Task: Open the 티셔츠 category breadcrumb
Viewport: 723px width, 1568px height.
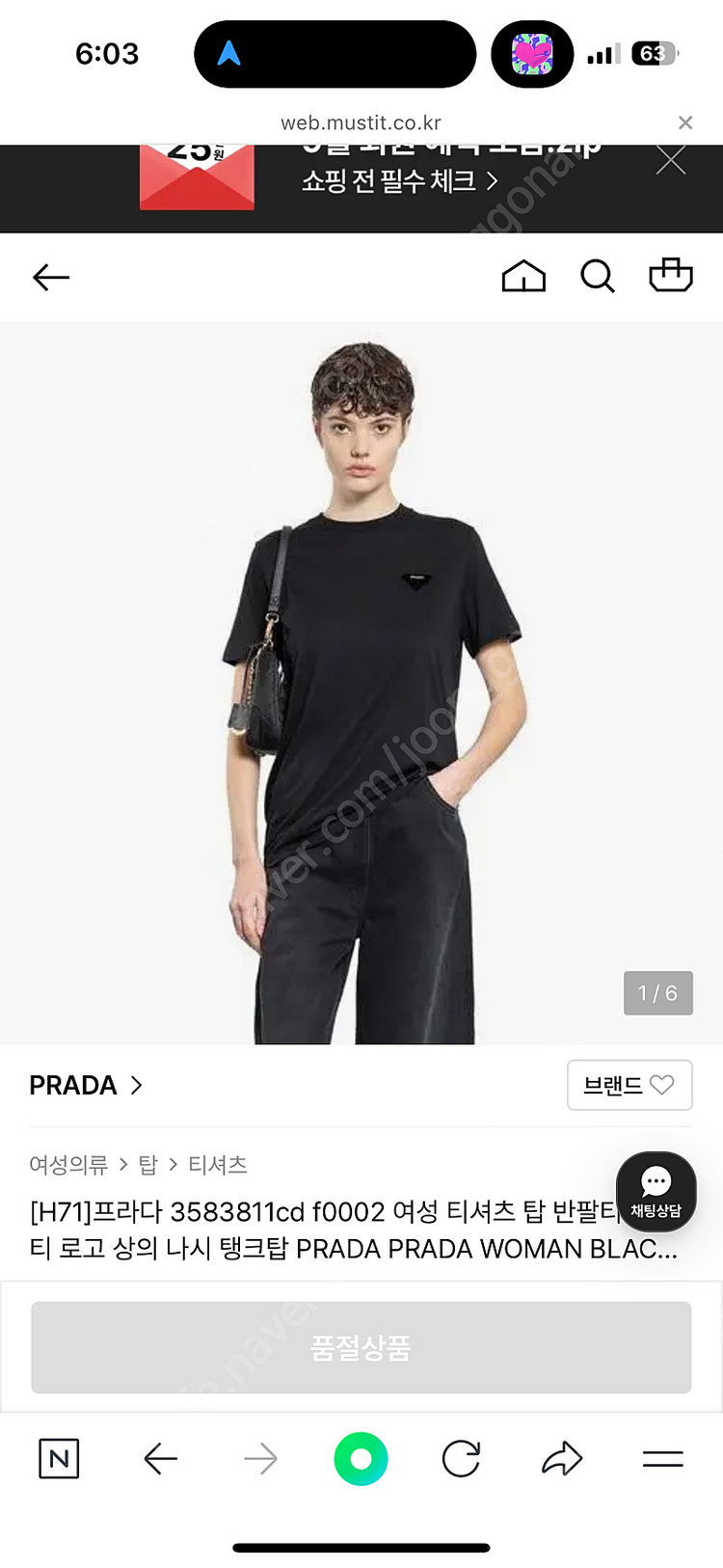Action: coord(217,1165)
